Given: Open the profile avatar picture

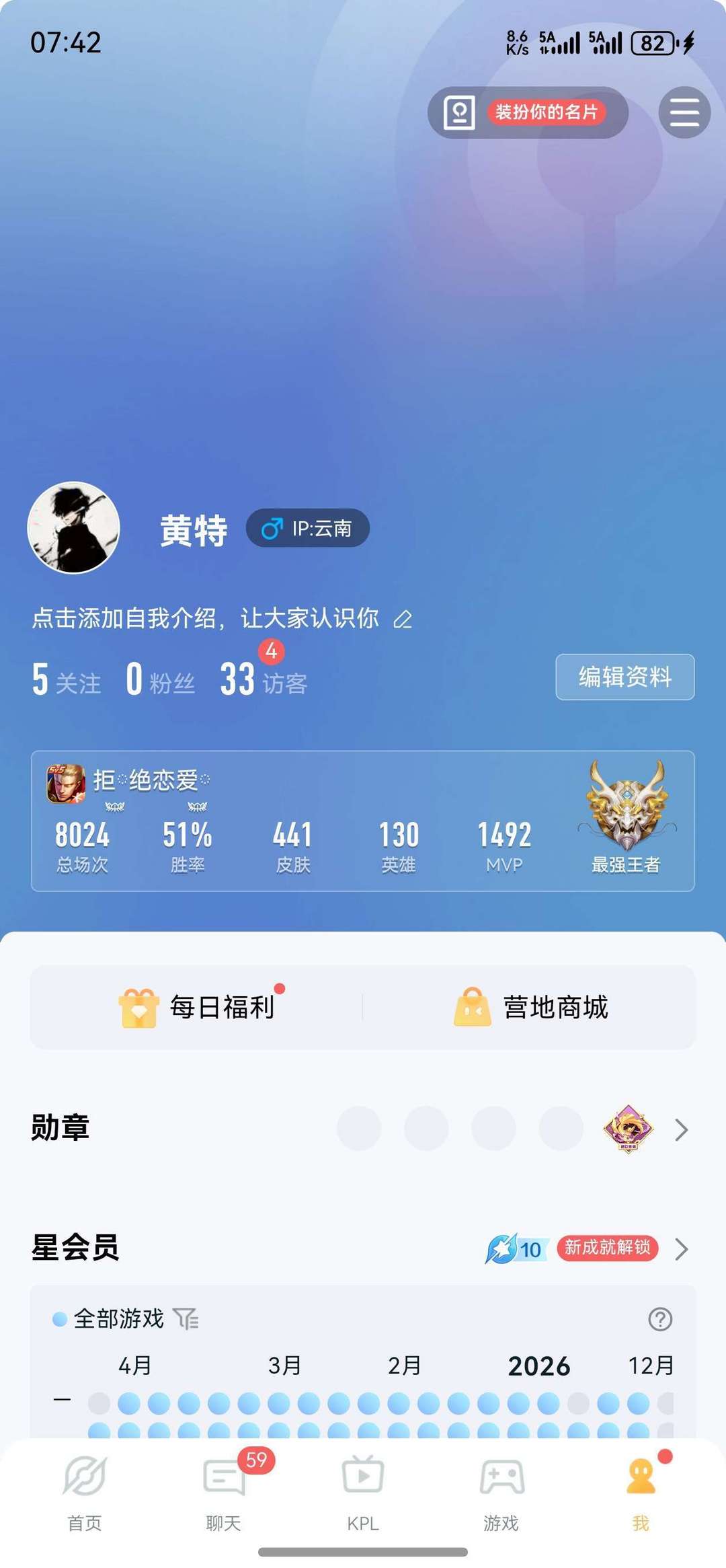Looking at the screenshot, I should [x=73, y=527].
